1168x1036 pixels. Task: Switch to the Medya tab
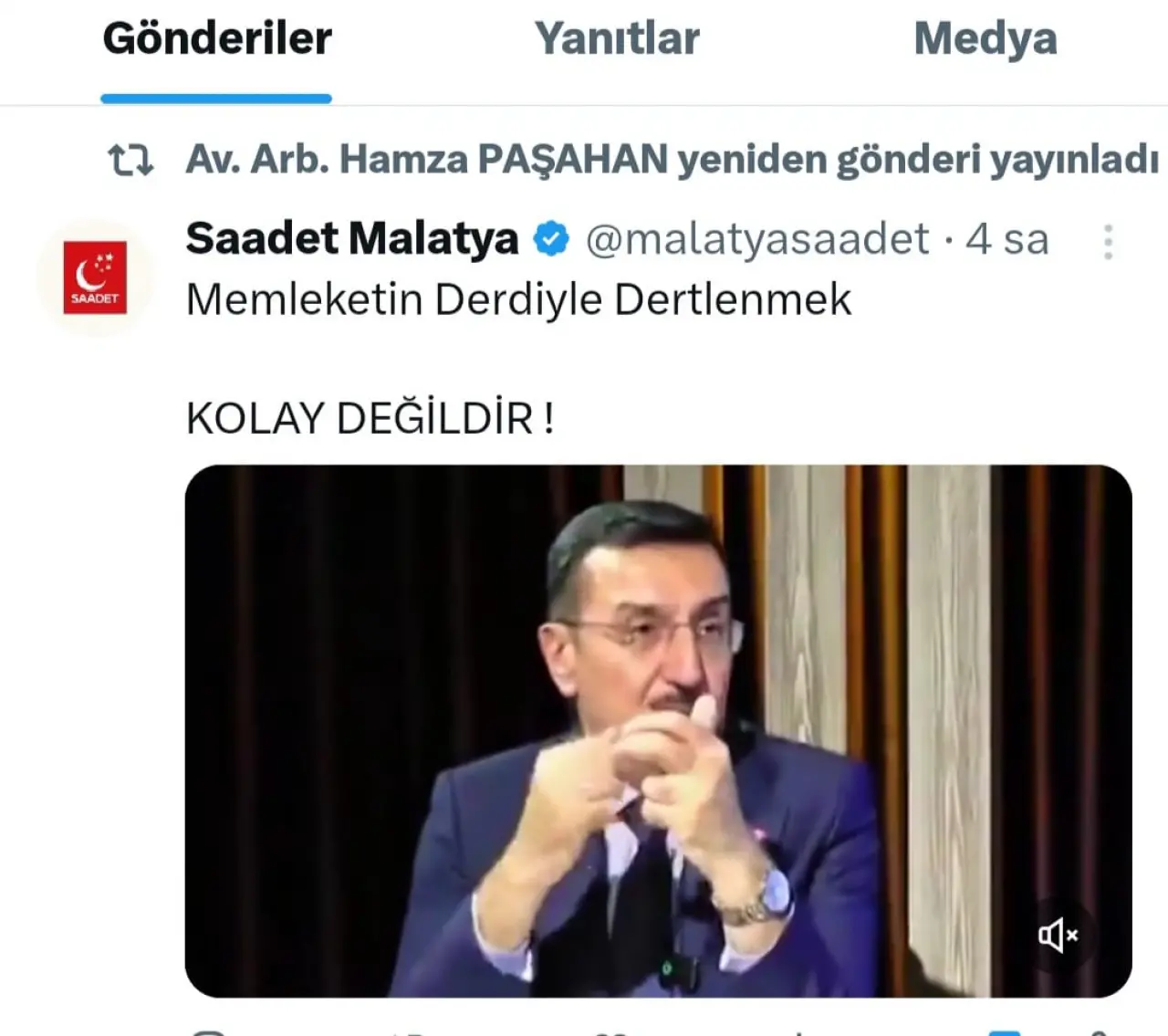985,38
